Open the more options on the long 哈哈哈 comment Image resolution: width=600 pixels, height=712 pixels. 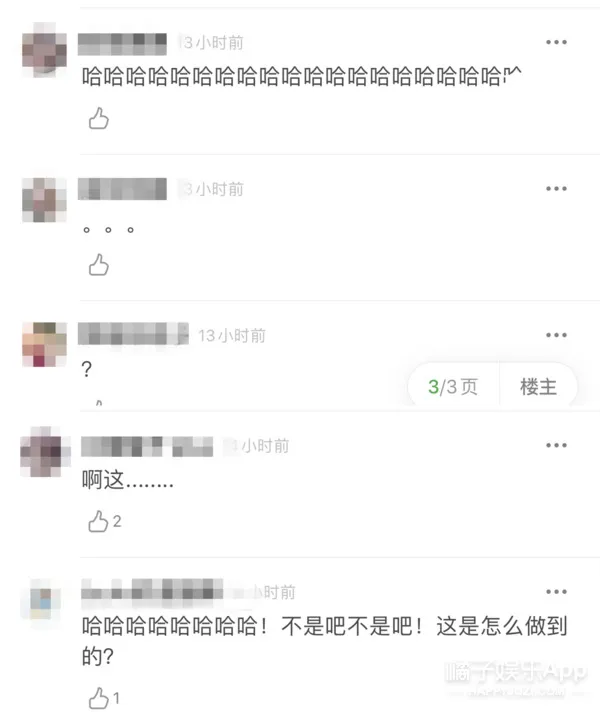tap(556, 42)
